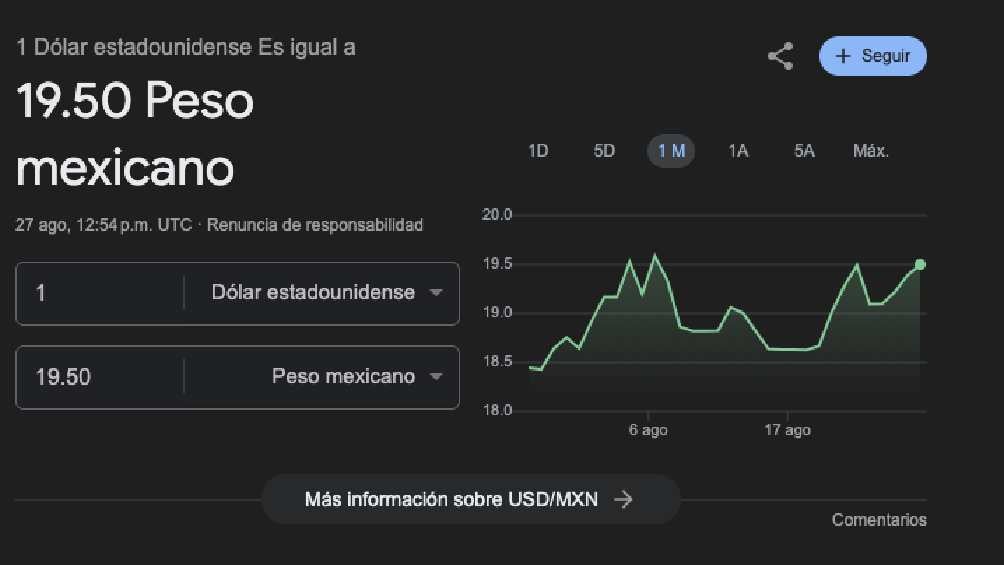Screen dimensions: 1004x565
Task: View the Máx. chart range
Action: (870, 151)
